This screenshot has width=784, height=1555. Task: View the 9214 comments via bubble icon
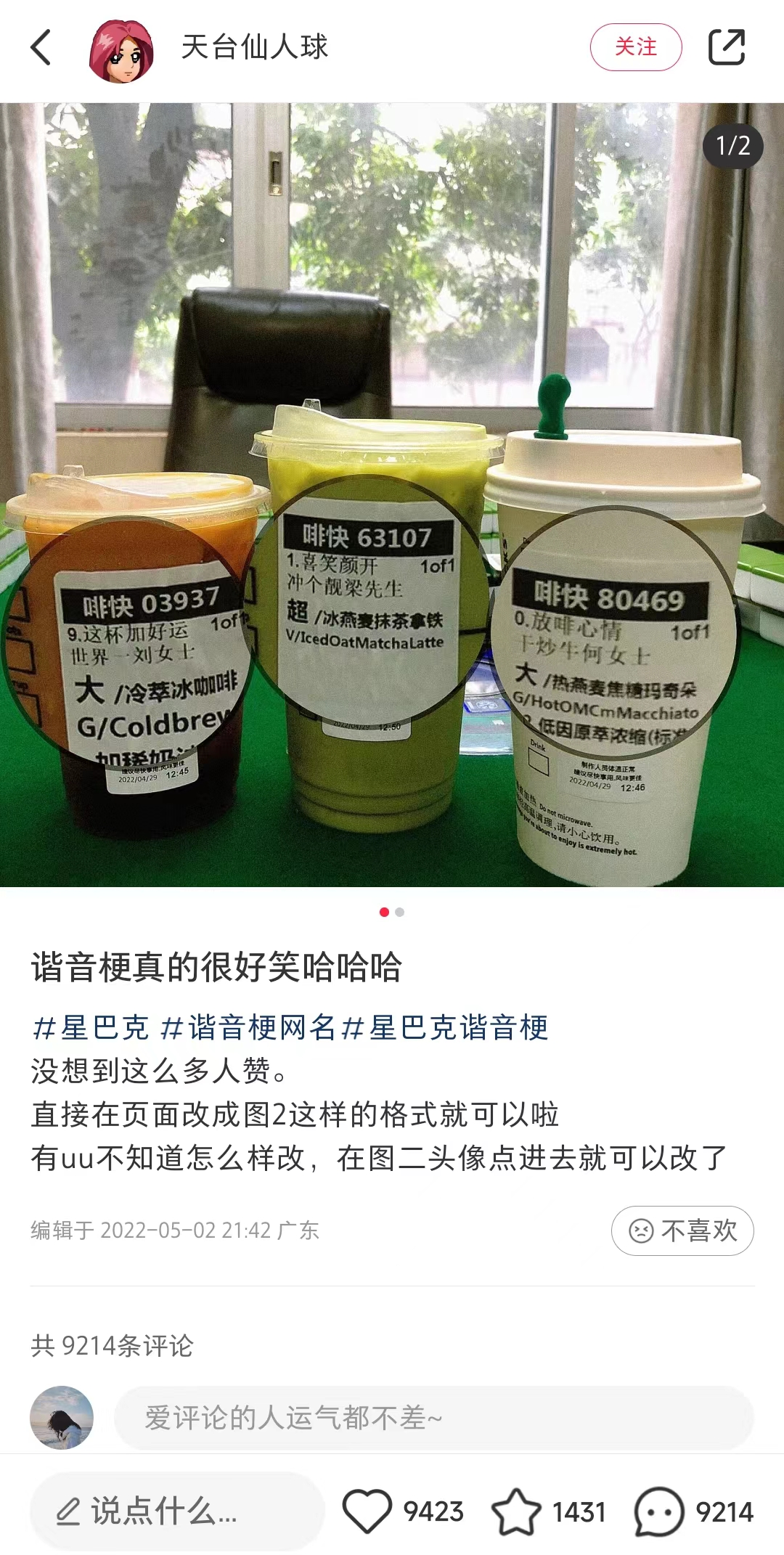[659, 1511]
